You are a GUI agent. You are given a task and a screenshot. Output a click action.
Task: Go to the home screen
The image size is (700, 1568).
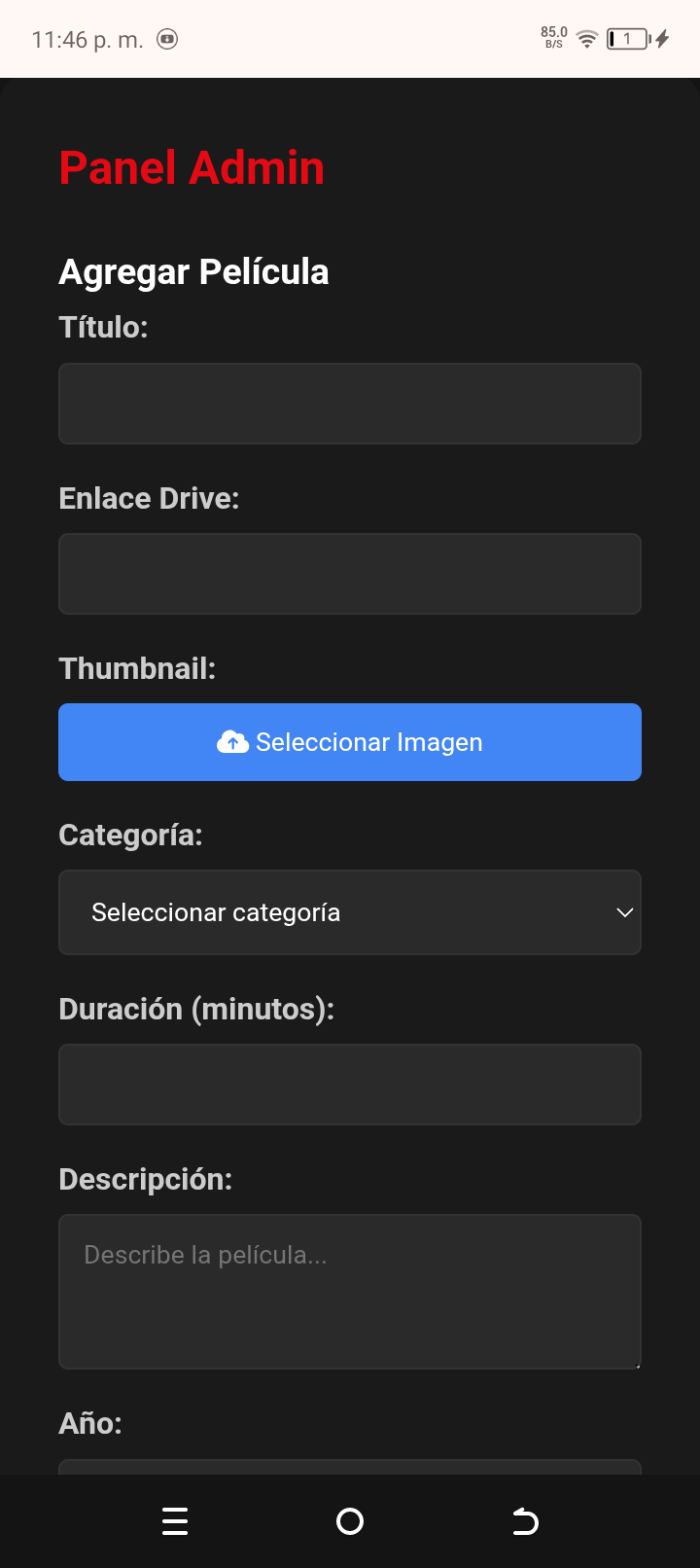350,1521
